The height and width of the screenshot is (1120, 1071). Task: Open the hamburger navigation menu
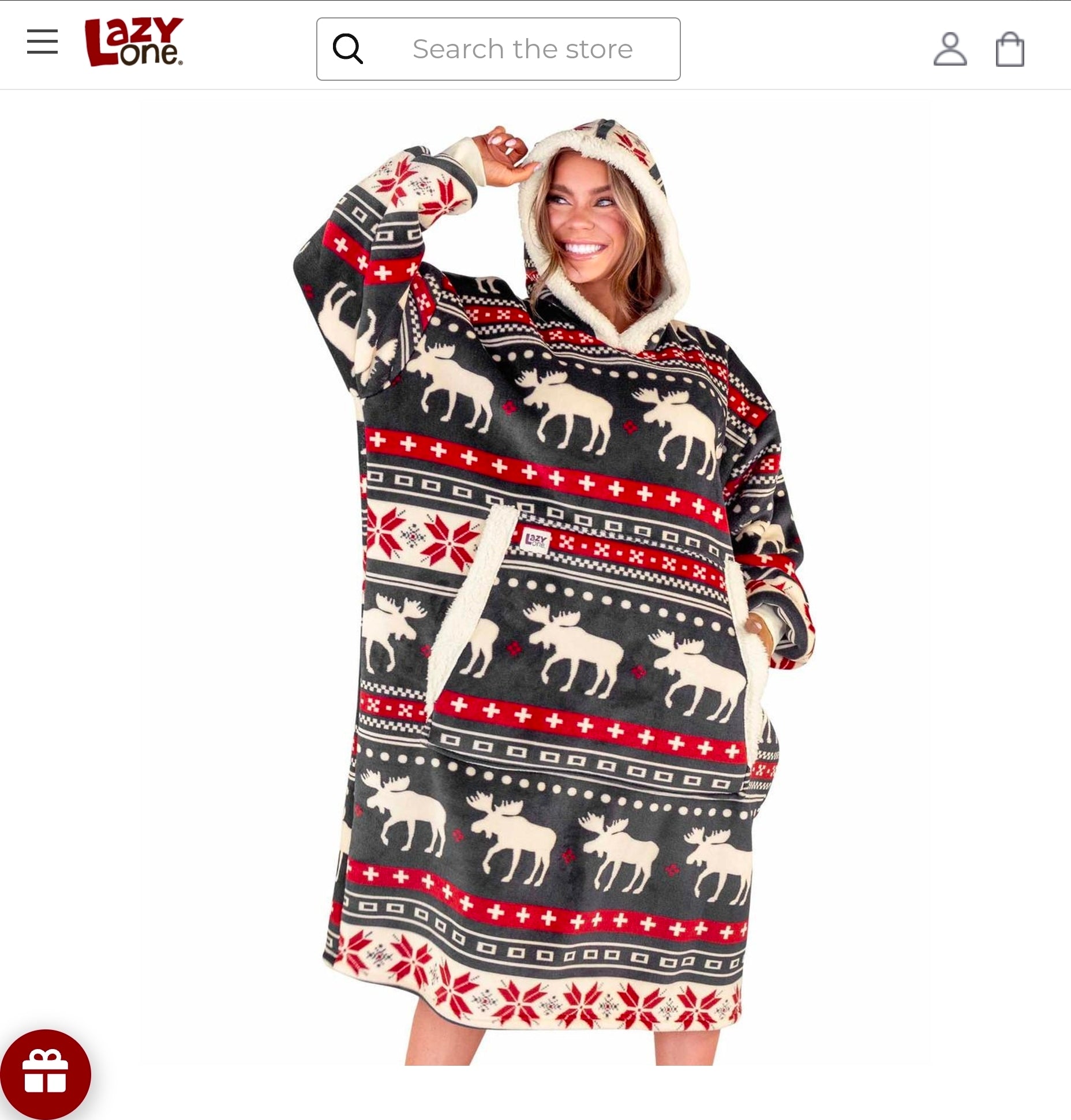coord(42,42)
